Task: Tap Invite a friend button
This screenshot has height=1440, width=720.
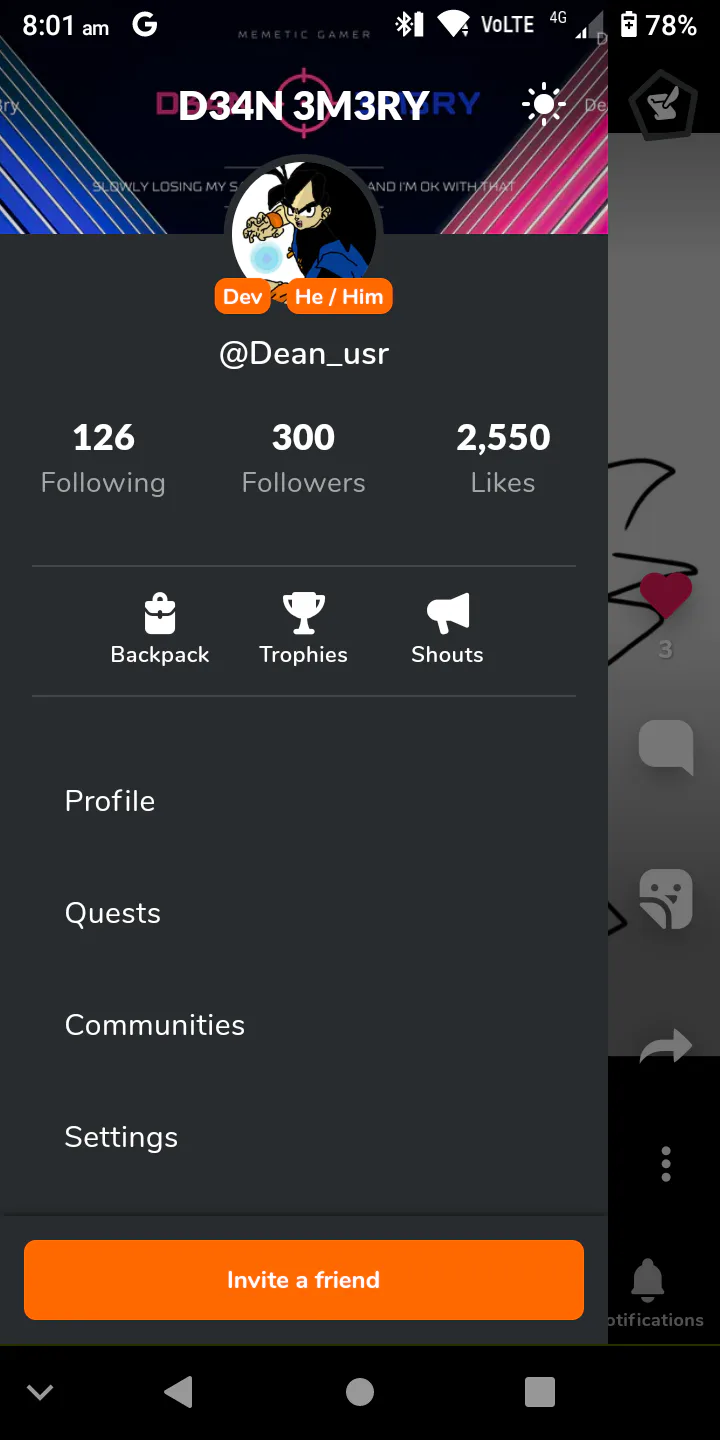Action: [x=304, y=1280]
